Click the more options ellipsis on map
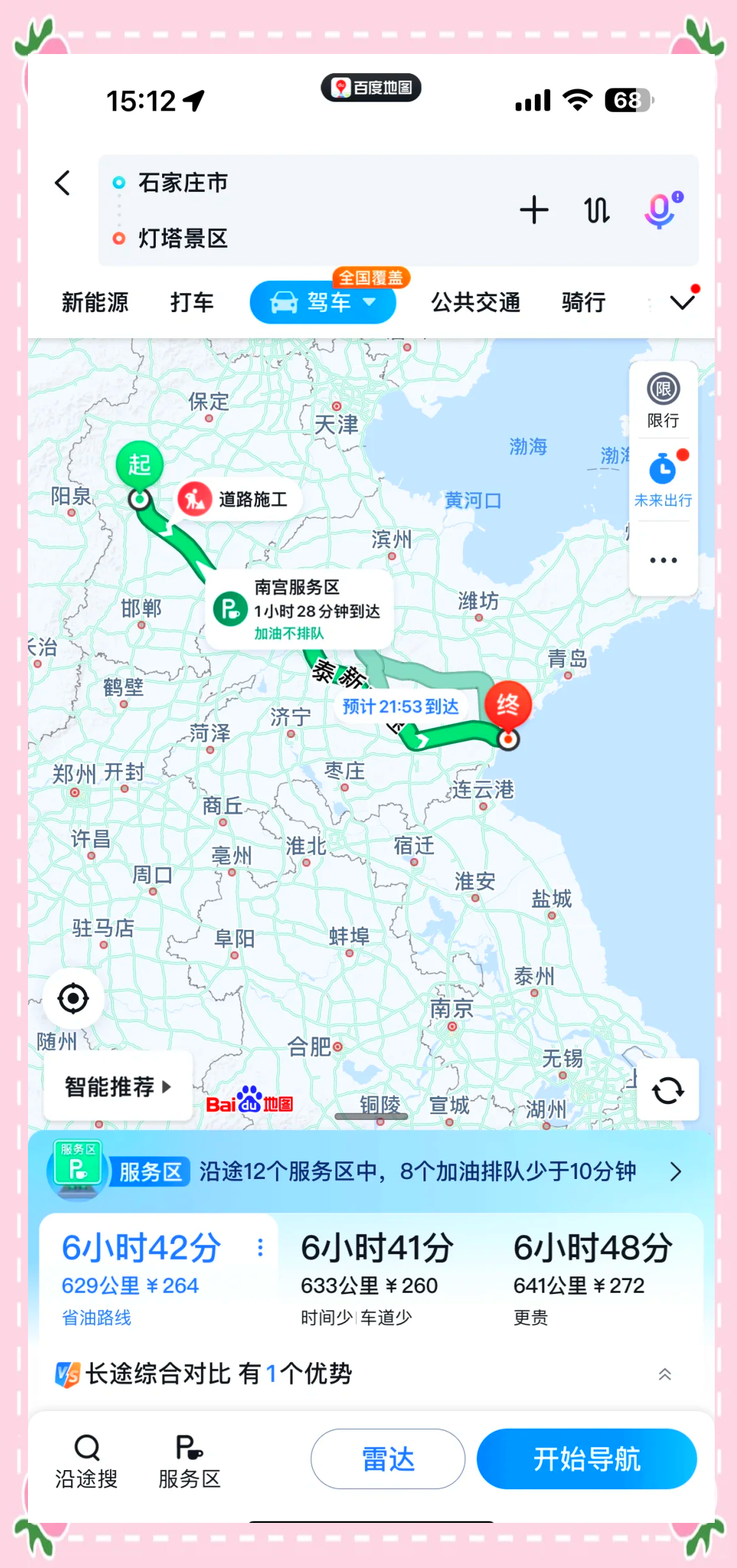 point(663,560)
